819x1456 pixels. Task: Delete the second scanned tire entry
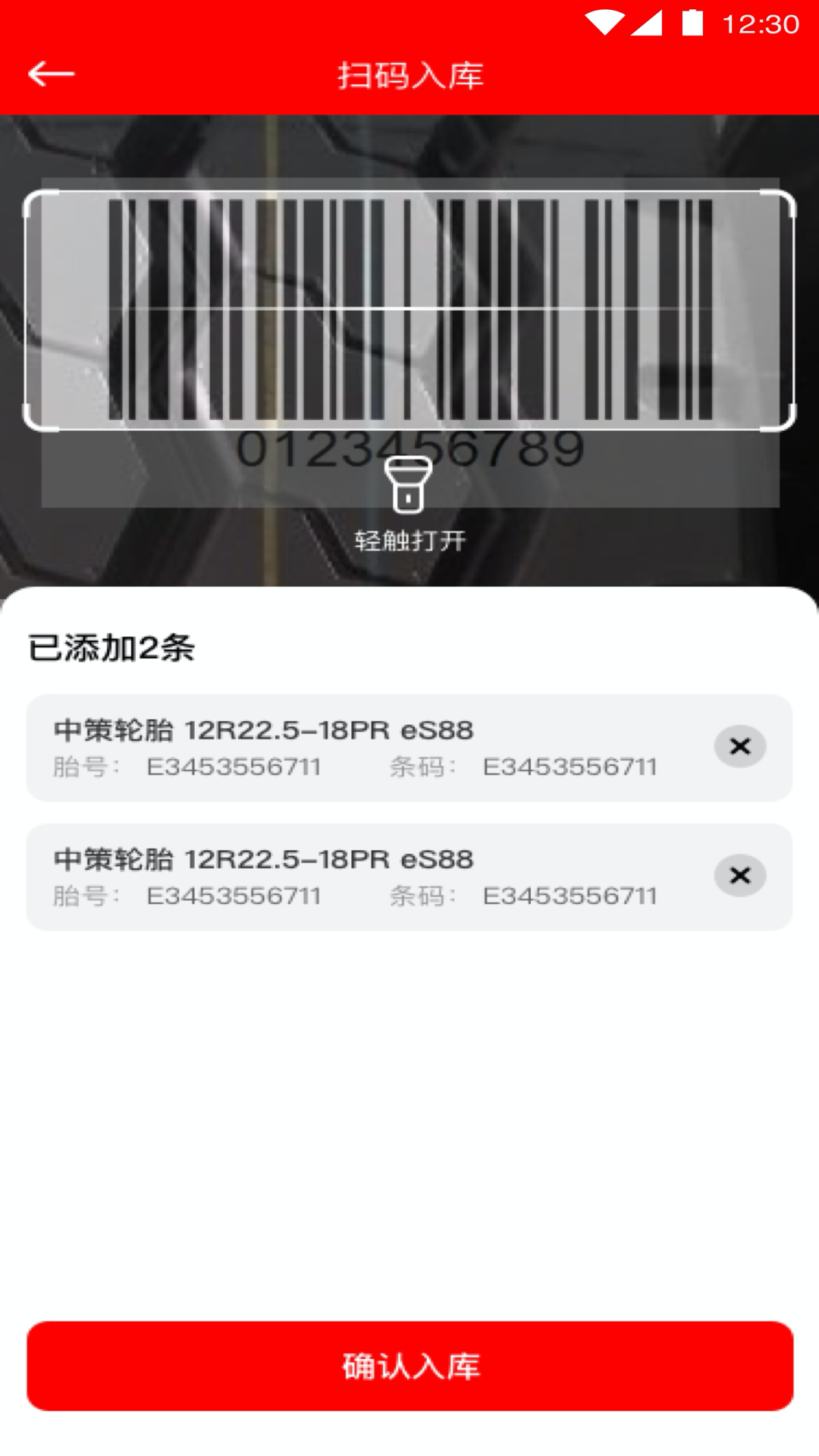739,876
